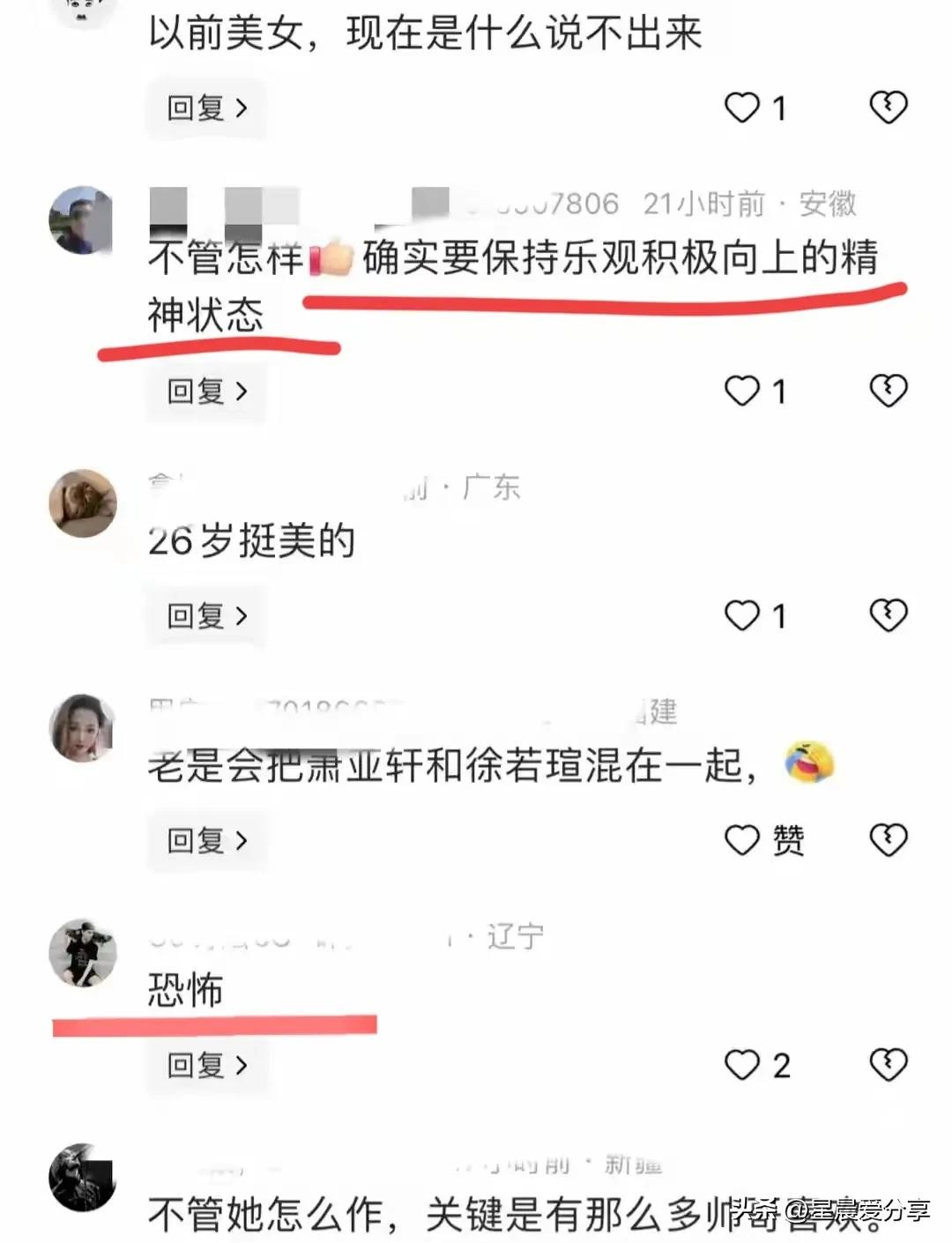The image size is (952, 1243).
Task: Reply to the comment about 保持乐观积极向上
Action: [206, 391]
